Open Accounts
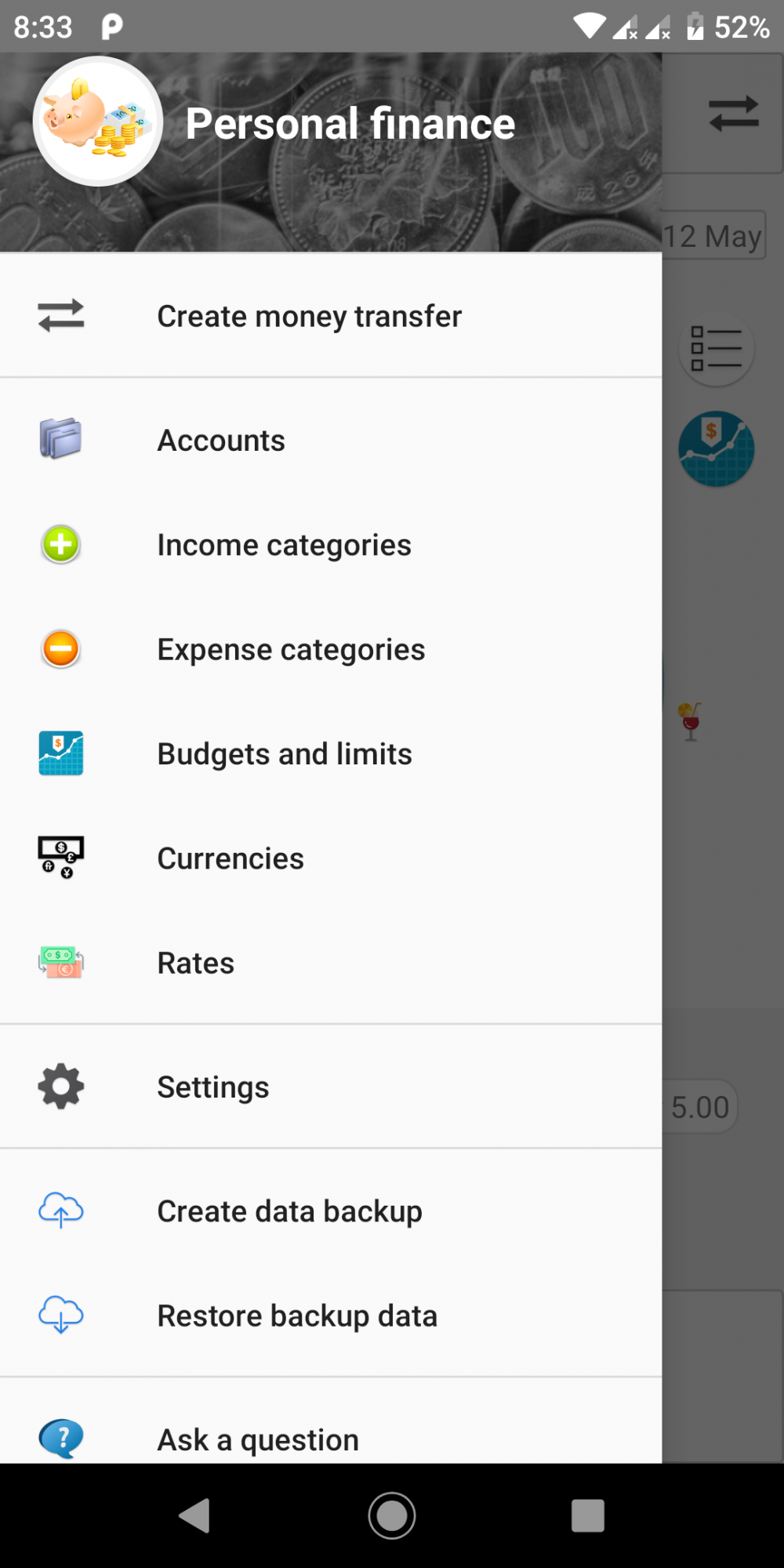This screenshot has height=1568, width=784. (x=331, y=441)
